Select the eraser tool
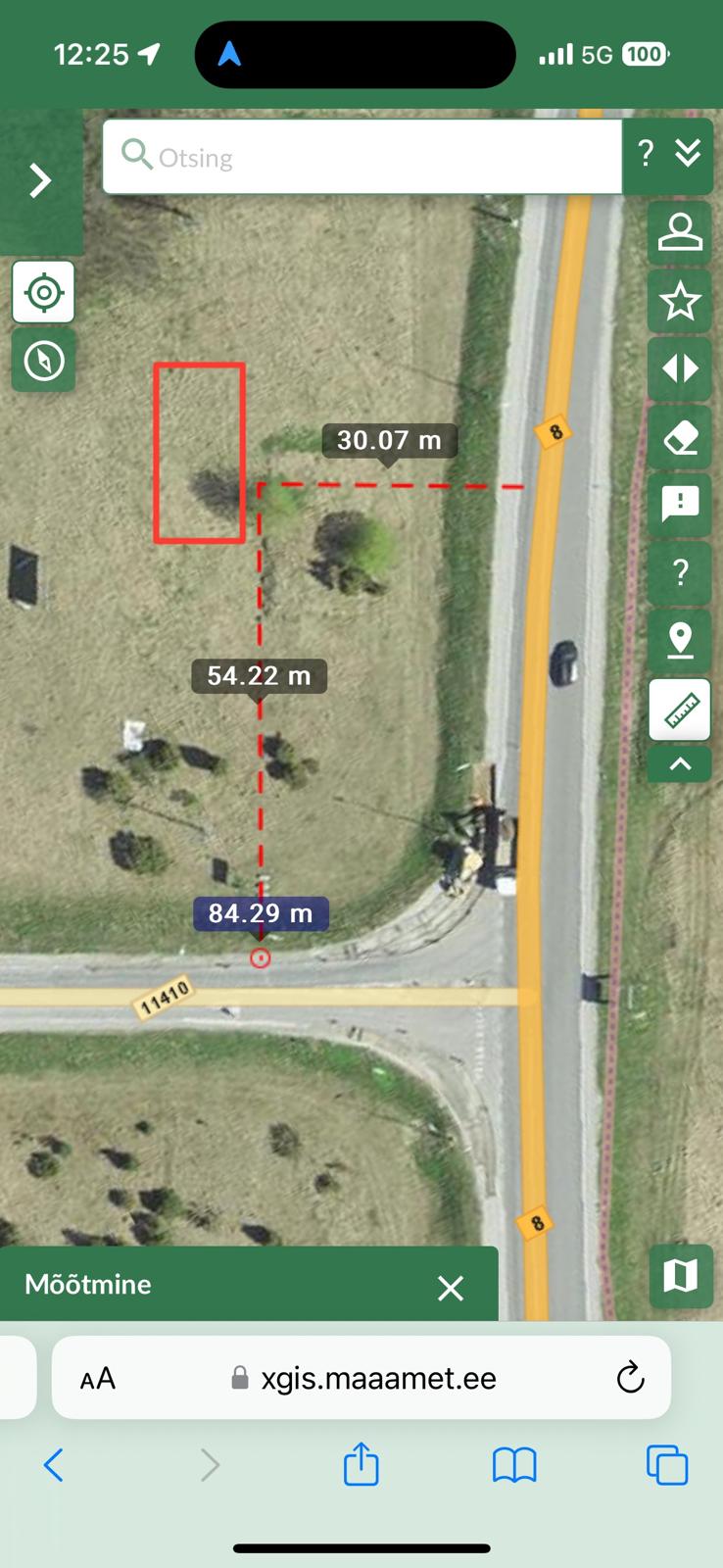723x1568 pixels. [680, 437]
